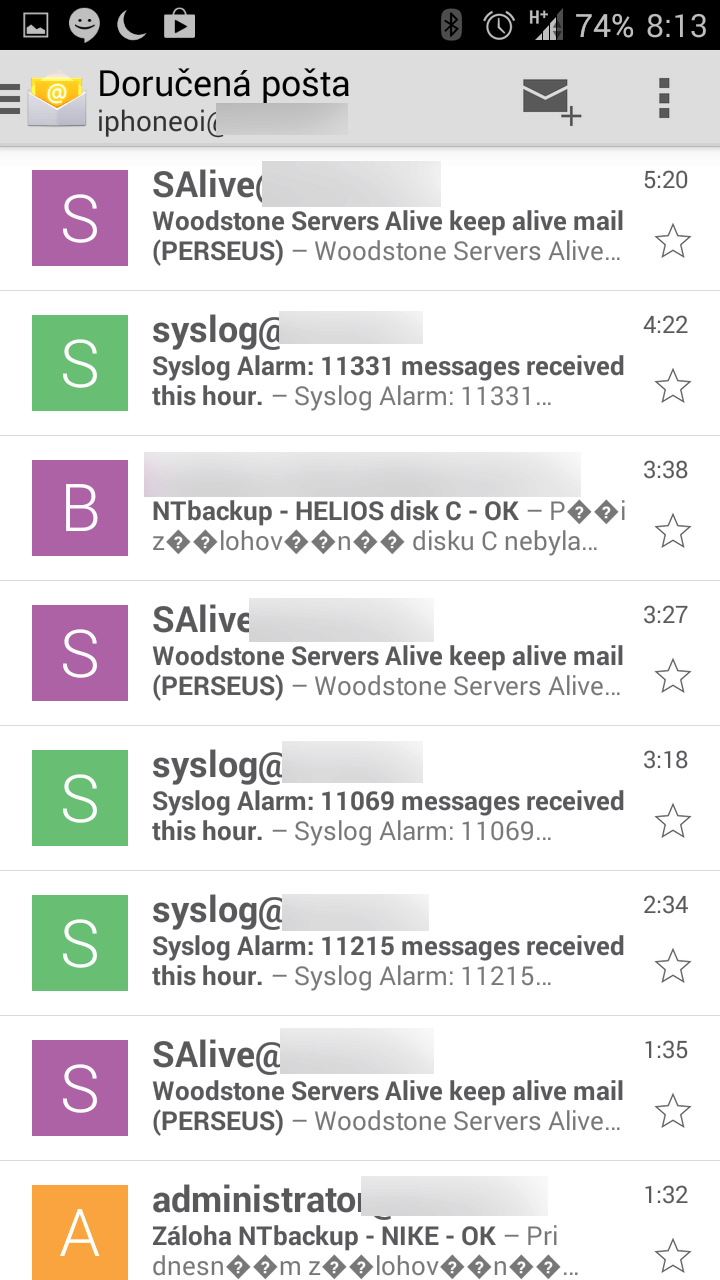Star the syslog email from 3:18

pyautogui.click(x=672, y=821)
